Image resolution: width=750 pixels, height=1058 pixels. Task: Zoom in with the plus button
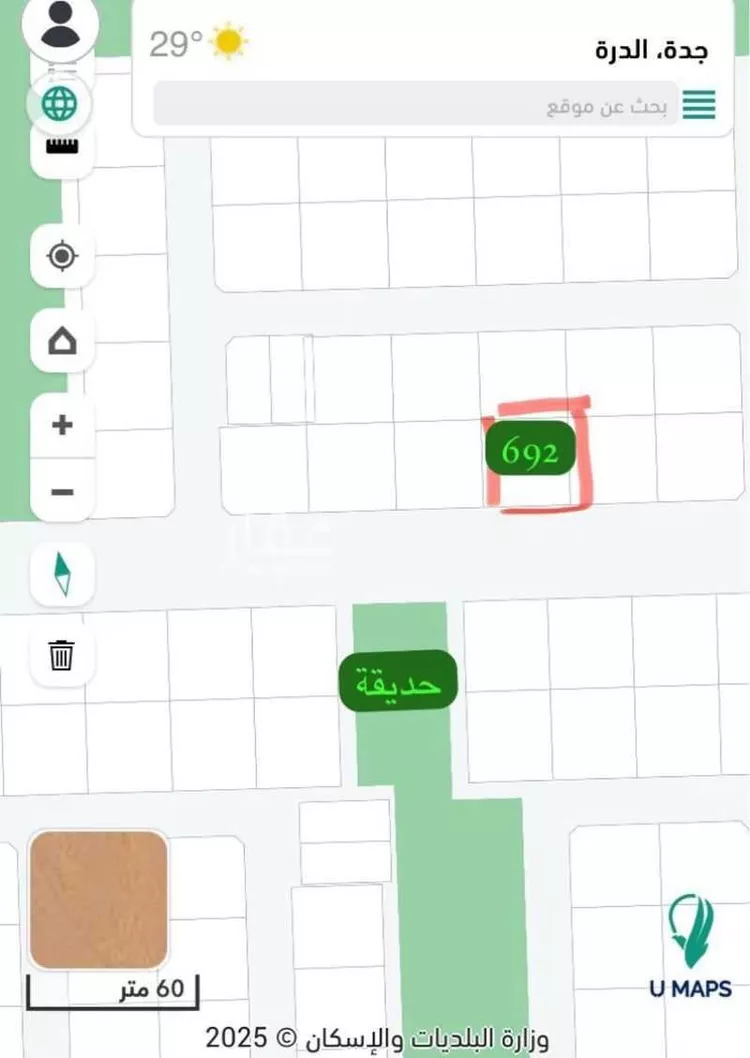click(62, 425)
